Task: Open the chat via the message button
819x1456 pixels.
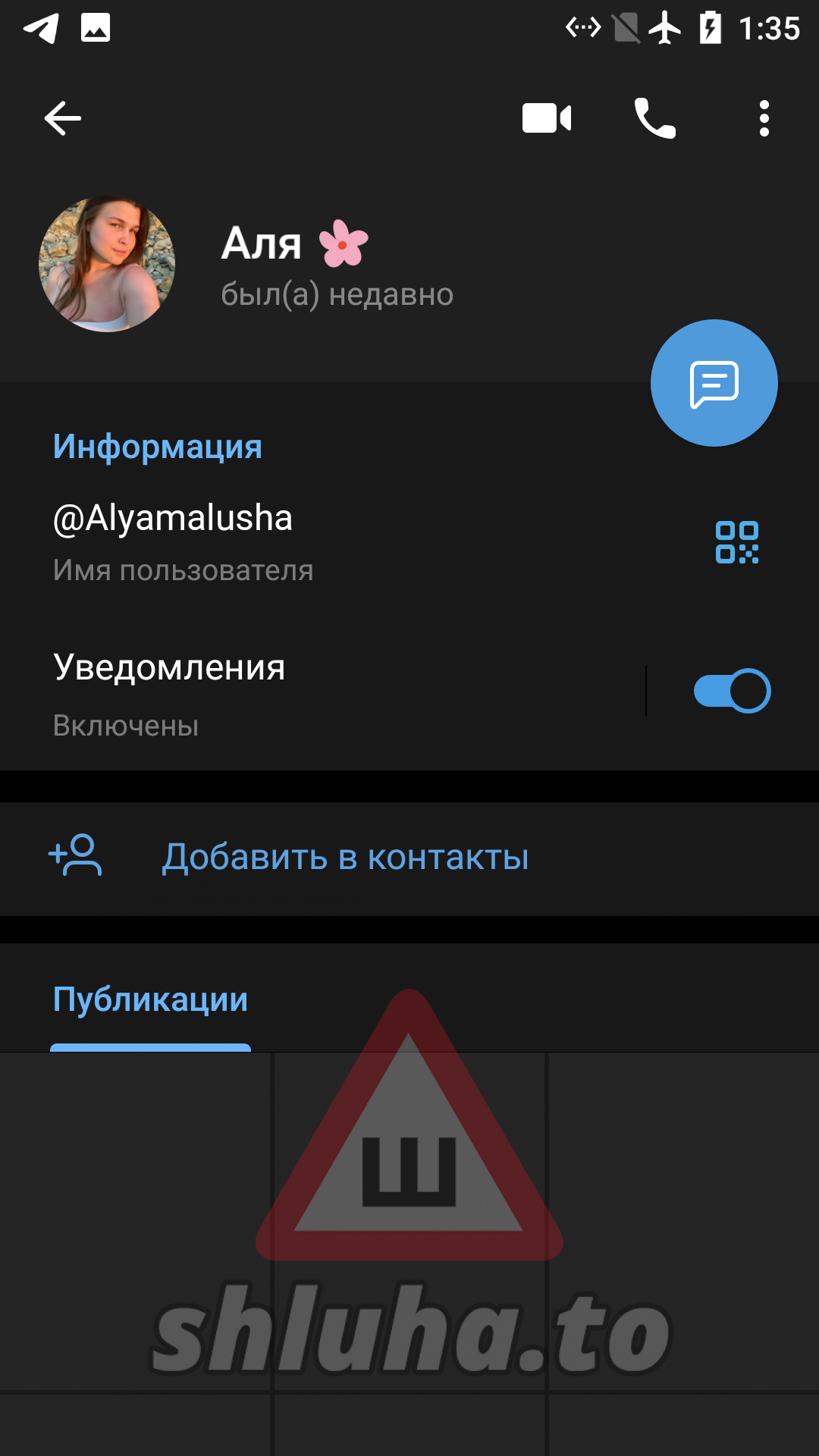Action: pyautogui.click(x=714, y=383)
